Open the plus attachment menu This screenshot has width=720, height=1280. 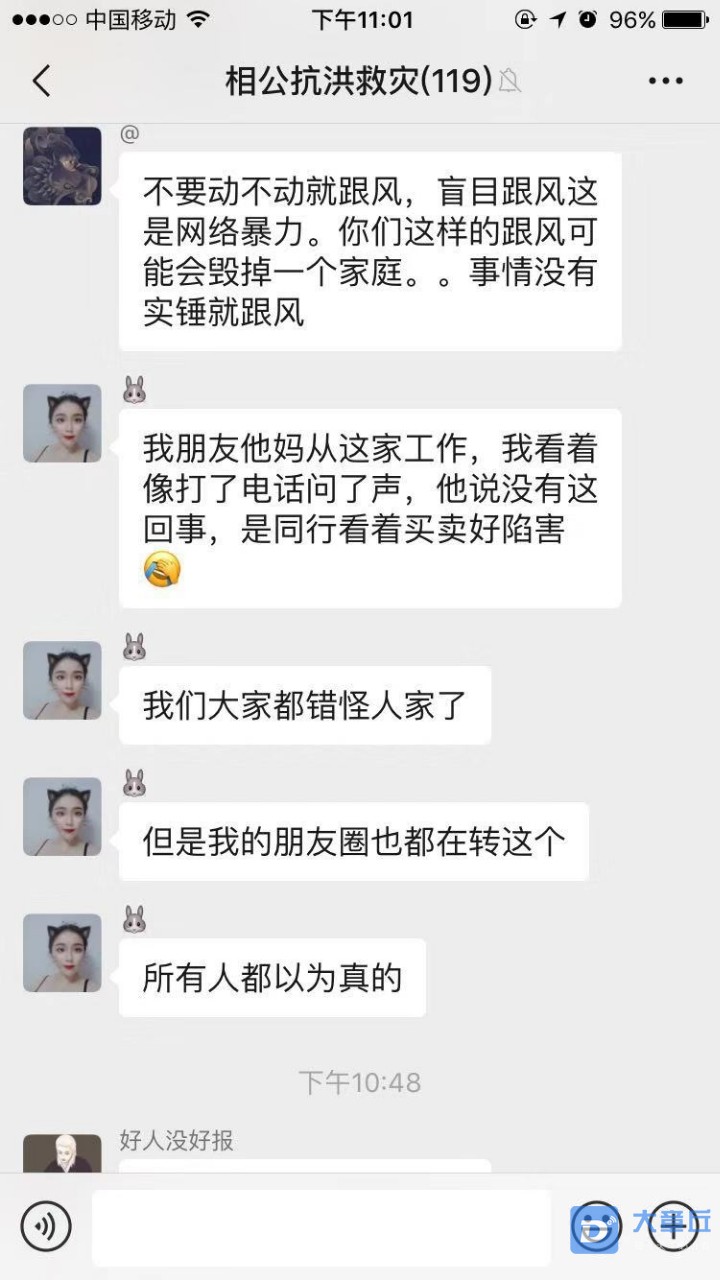point(673,1225)
